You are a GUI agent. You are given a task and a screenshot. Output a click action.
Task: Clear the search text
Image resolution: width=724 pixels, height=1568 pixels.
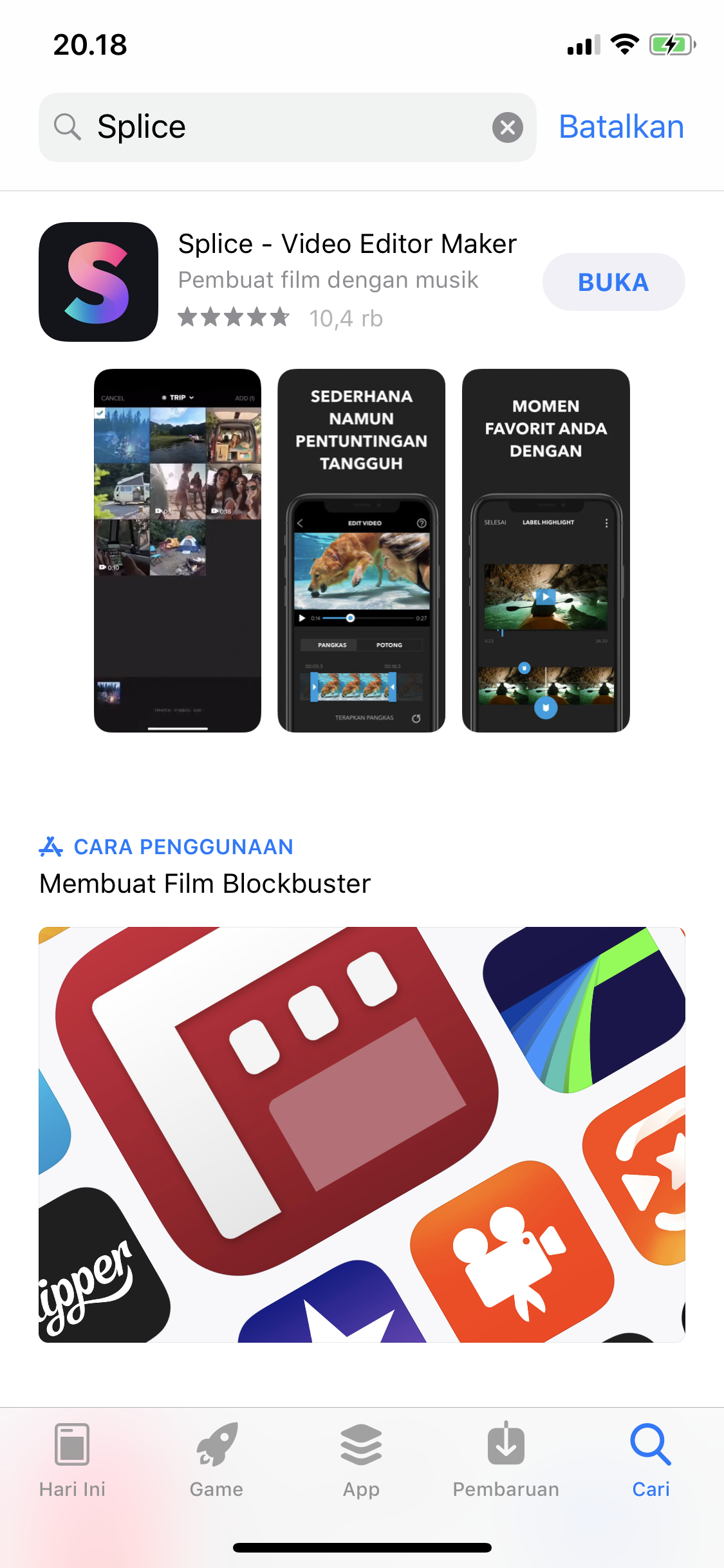(x=507, y=127)
